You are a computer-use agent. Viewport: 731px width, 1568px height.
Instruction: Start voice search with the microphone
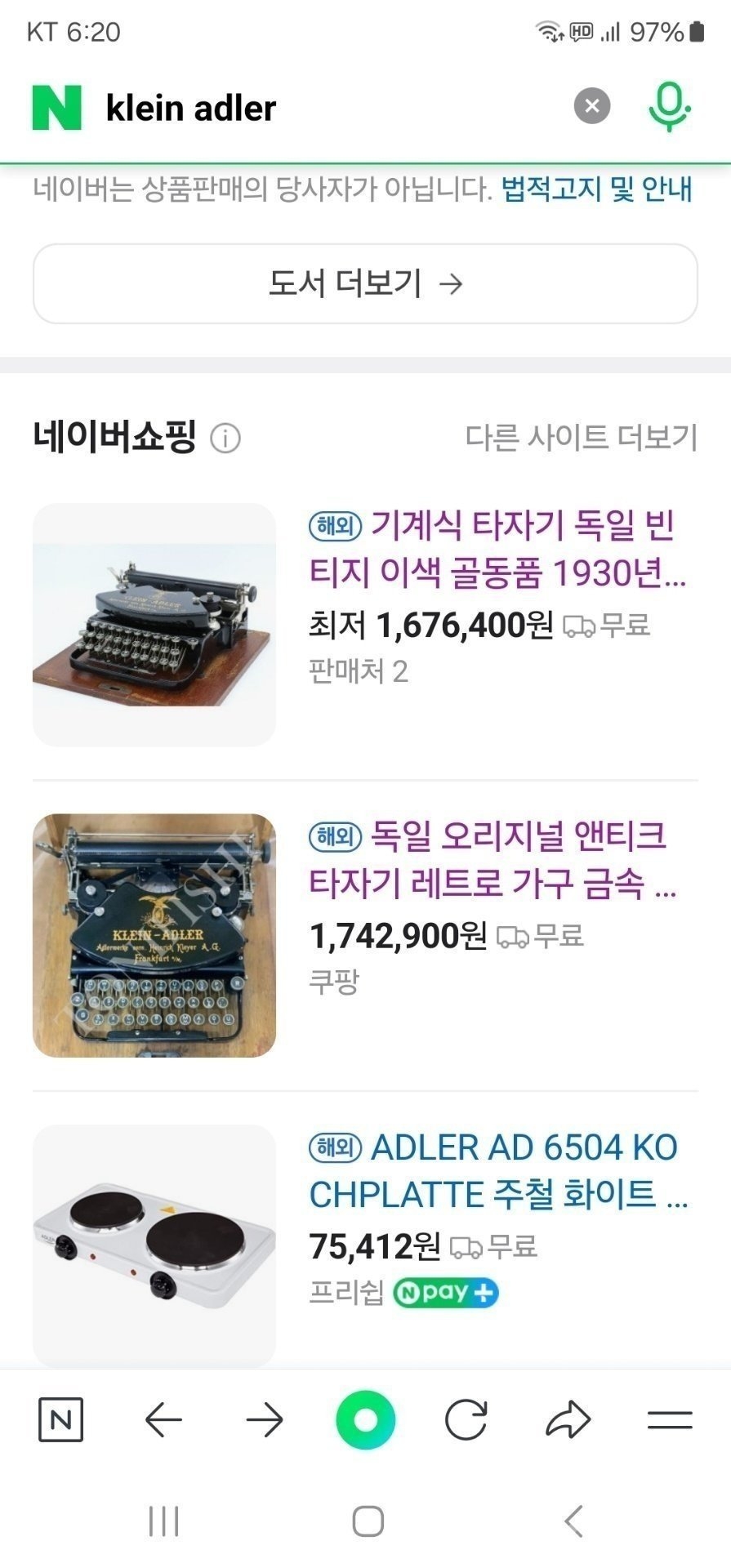click(669, 107)
